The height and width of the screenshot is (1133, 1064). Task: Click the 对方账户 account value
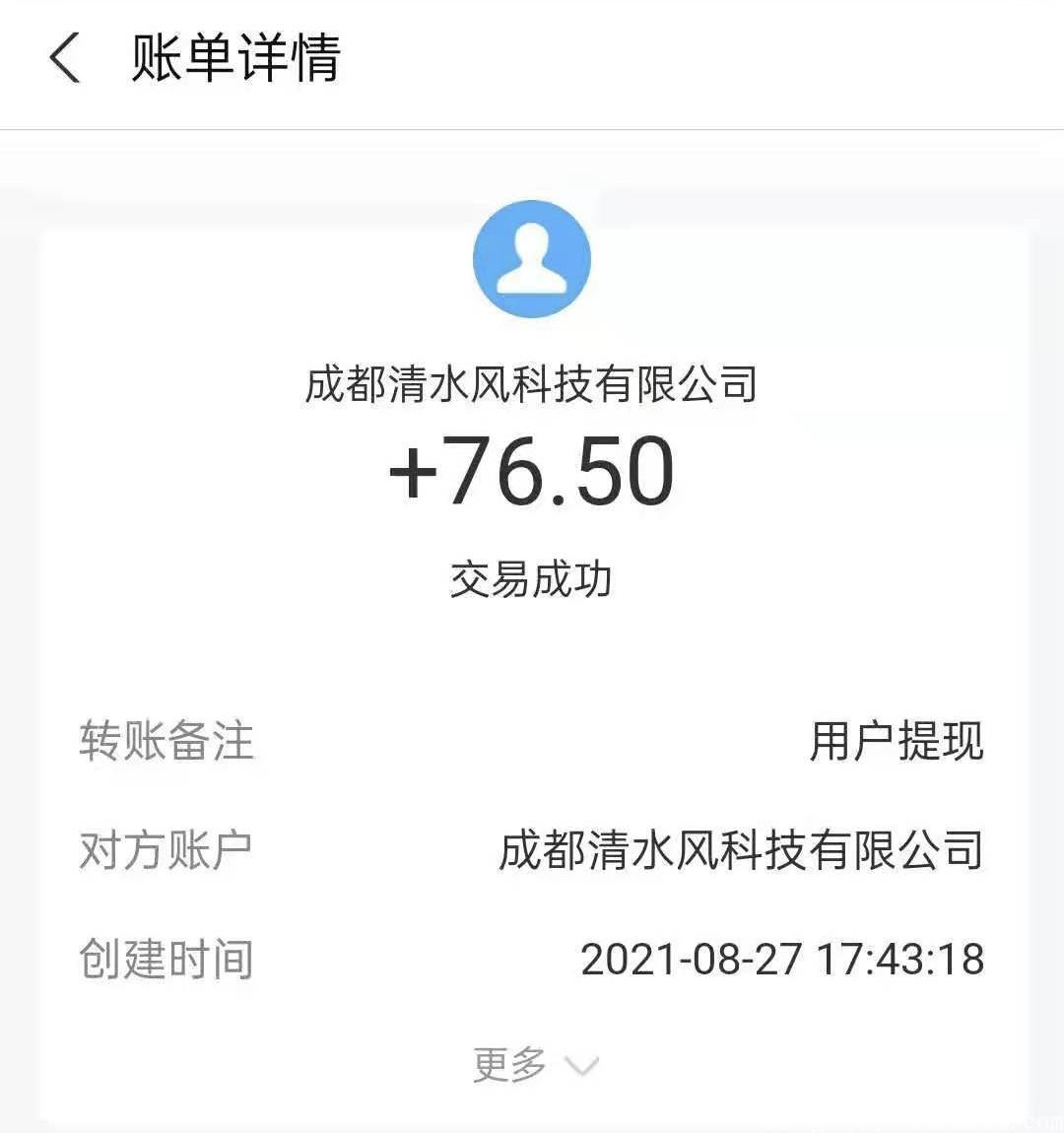click(x=741, y=850)
